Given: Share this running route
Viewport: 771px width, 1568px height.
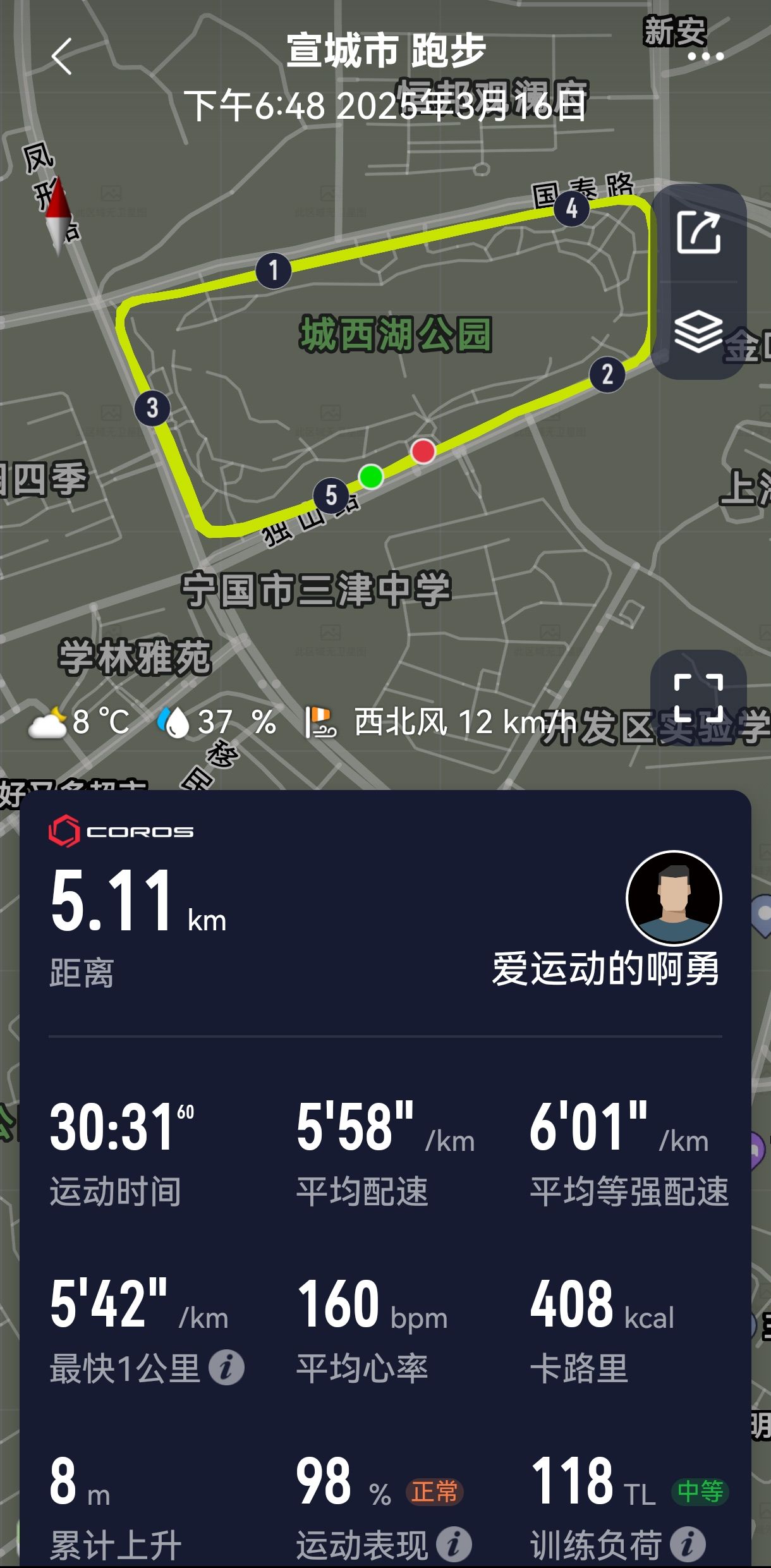Looking at the screenshot, I should coord(698,233).
